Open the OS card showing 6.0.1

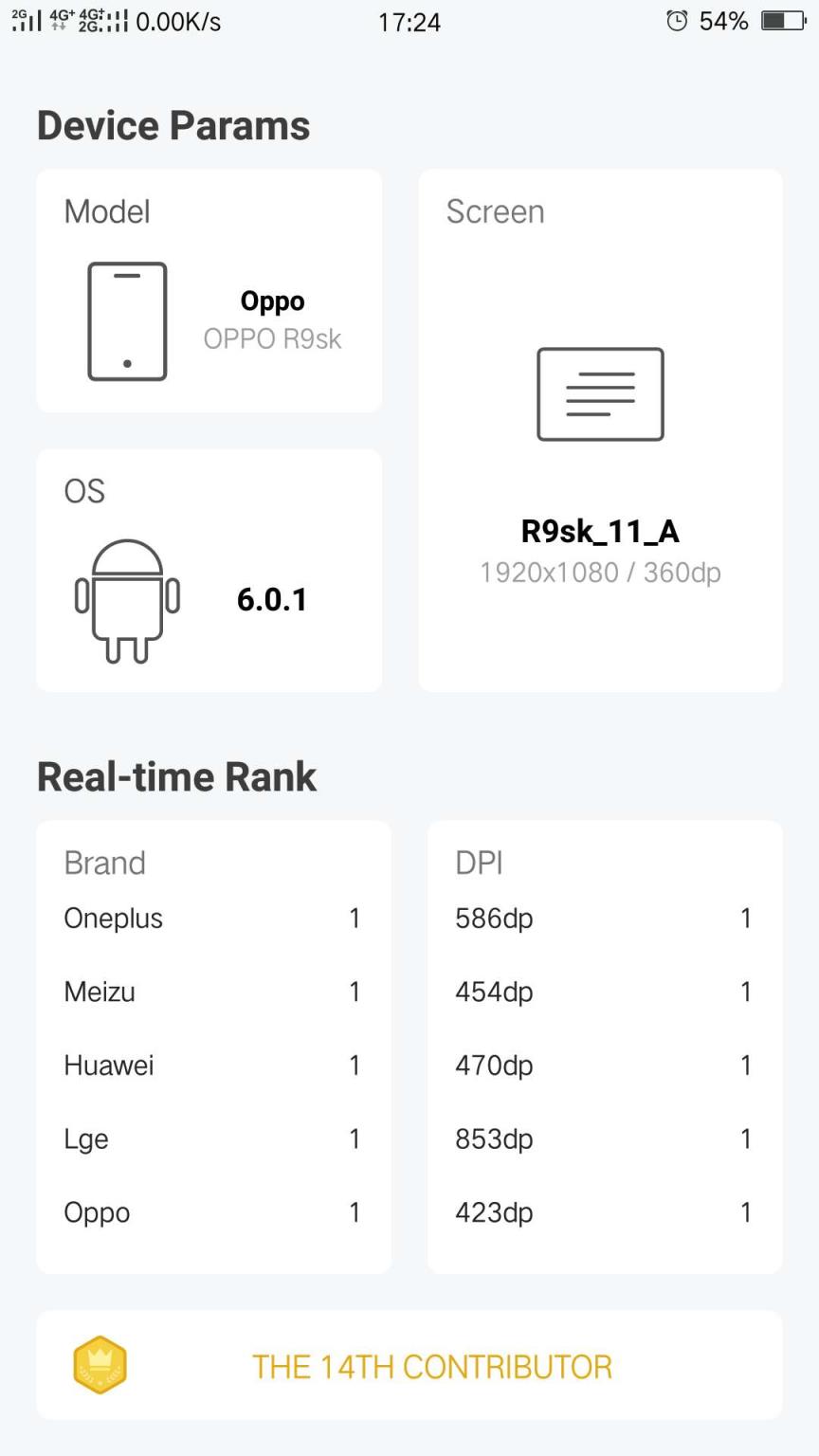coord(209,571)
